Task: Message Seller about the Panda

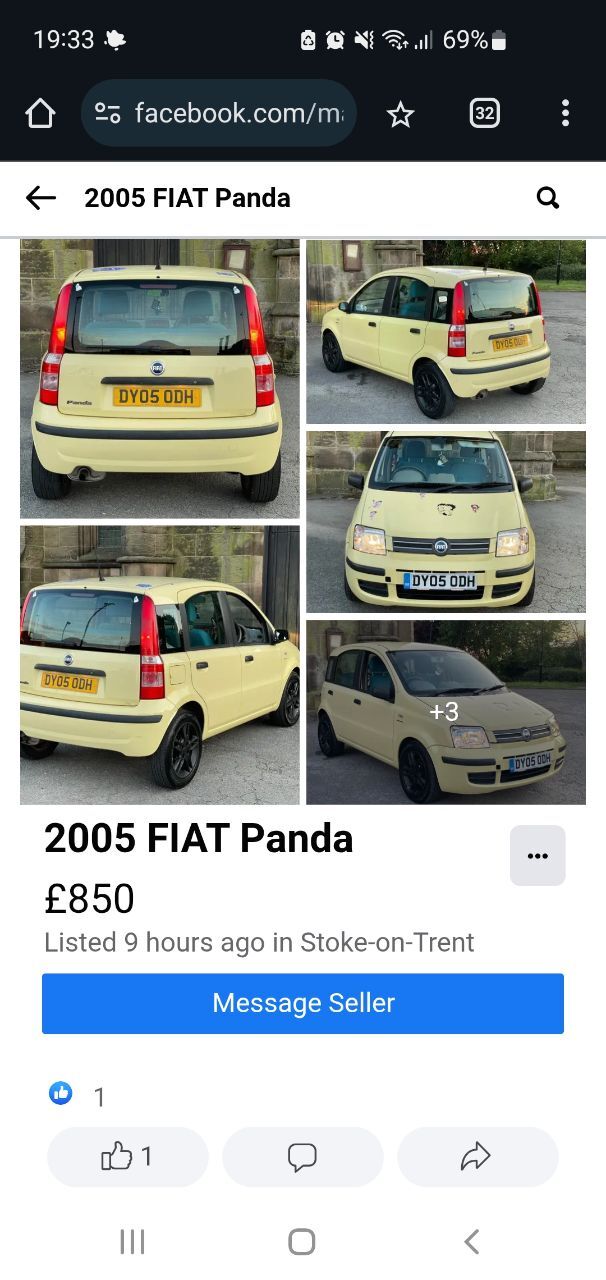Action: tap(303, 1003)
